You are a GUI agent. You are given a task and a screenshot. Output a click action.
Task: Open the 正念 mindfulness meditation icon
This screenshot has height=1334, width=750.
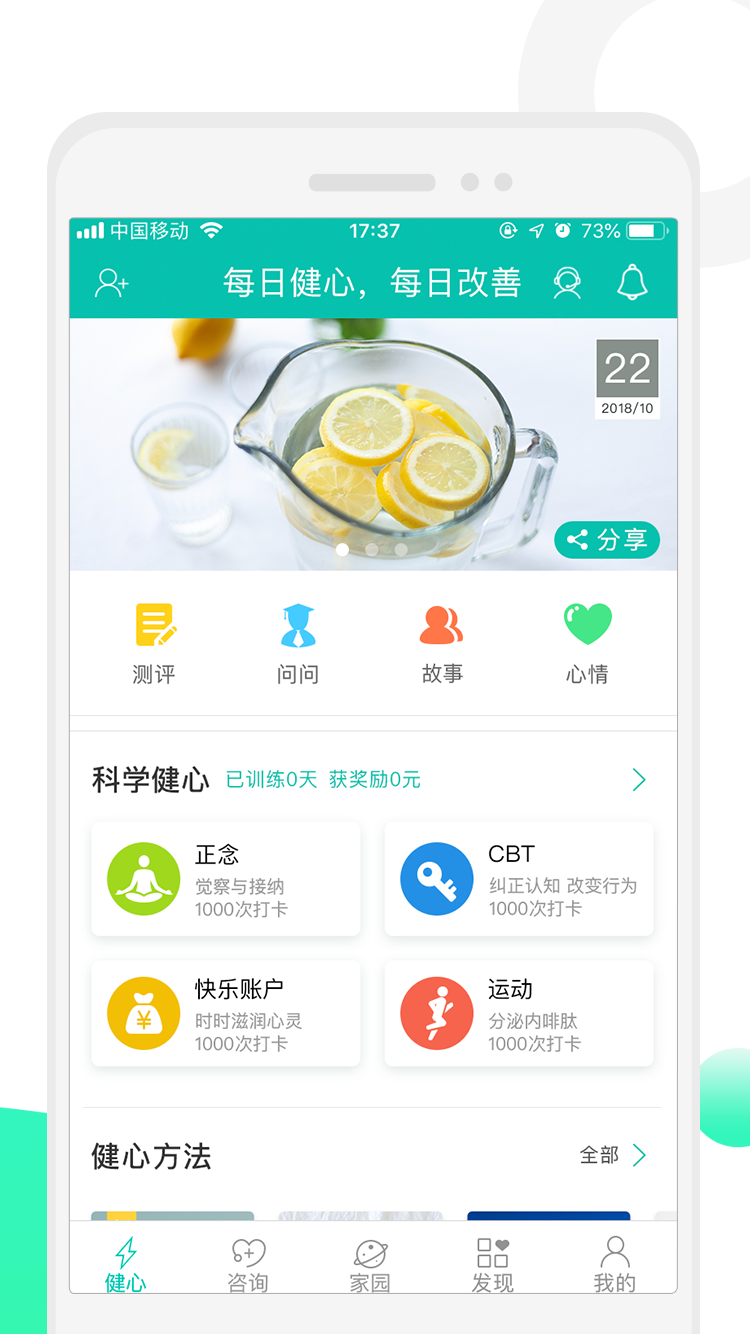[143, 879]
